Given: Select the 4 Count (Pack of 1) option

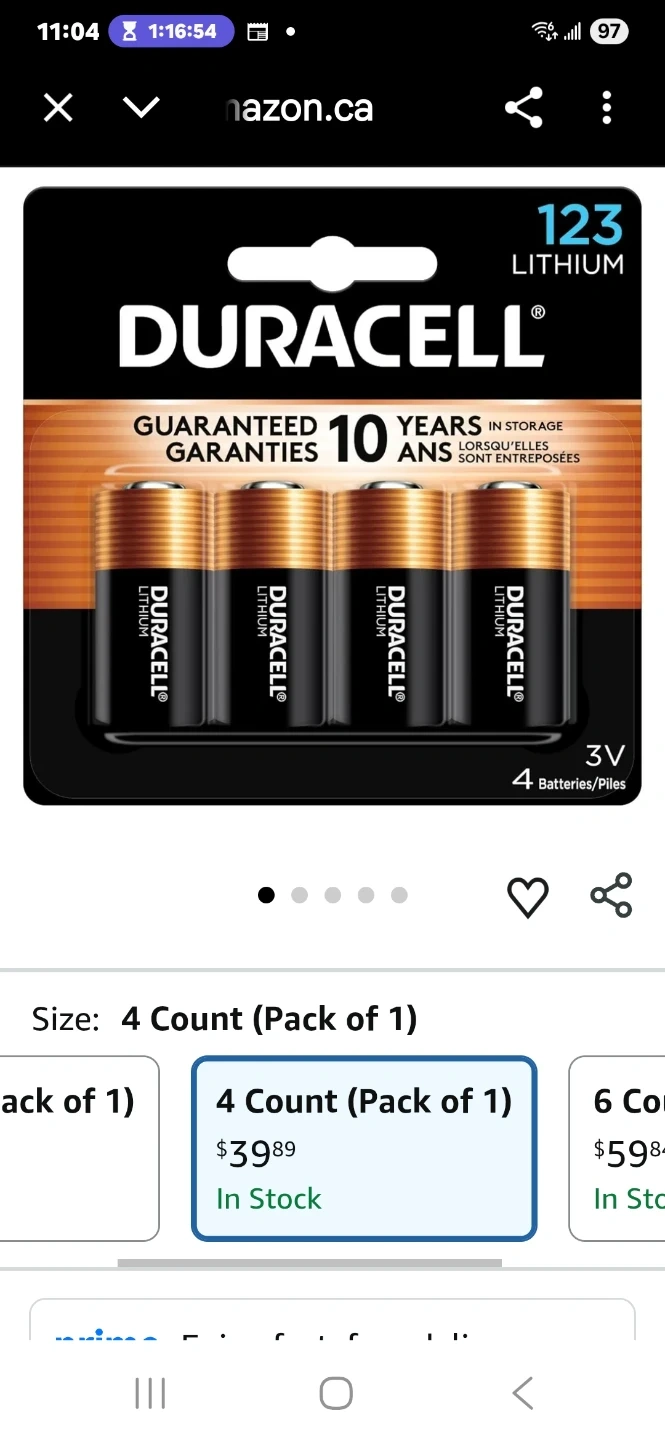Looking at the screenshot, I should [x=364, y=1148].
